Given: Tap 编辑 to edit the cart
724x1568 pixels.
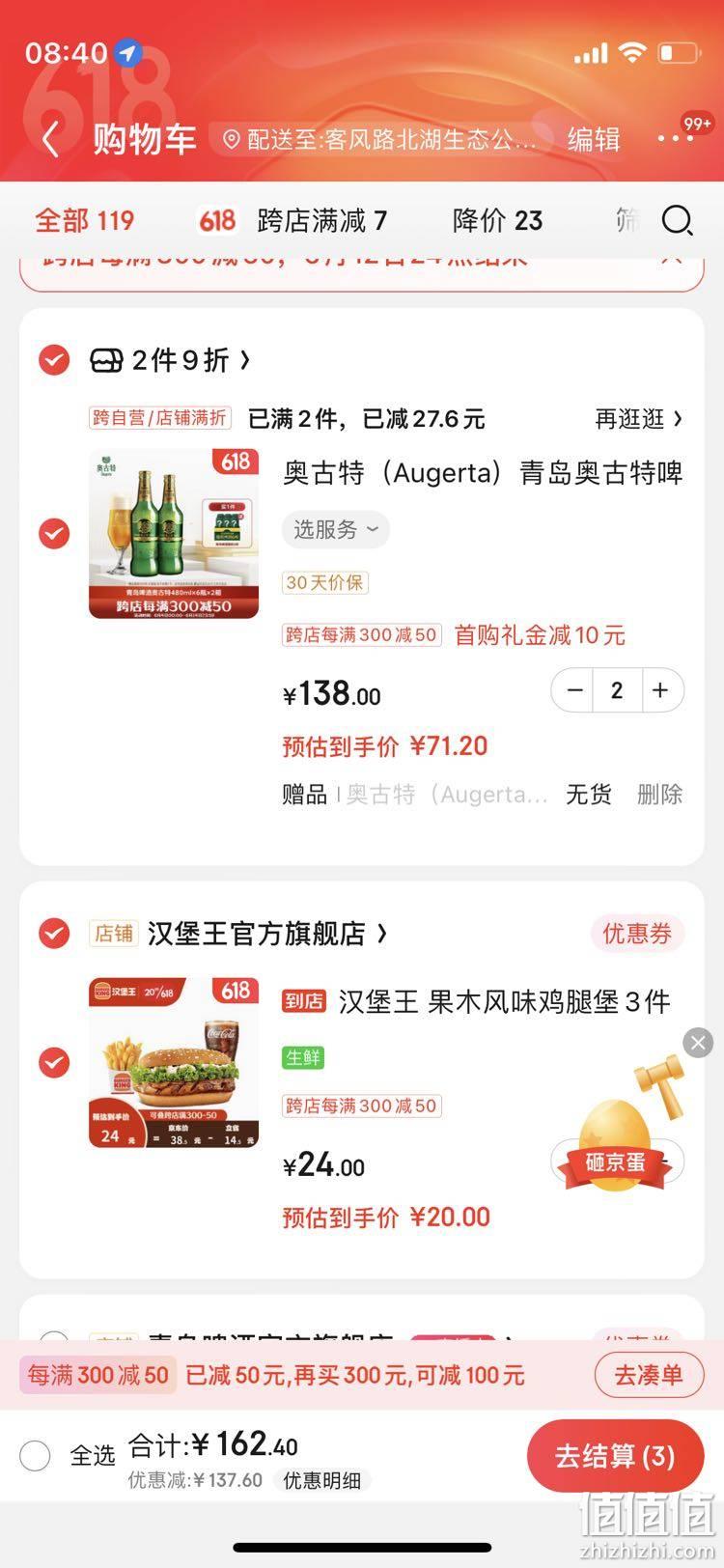Looking at the screenshot, I should click(594, 139).
